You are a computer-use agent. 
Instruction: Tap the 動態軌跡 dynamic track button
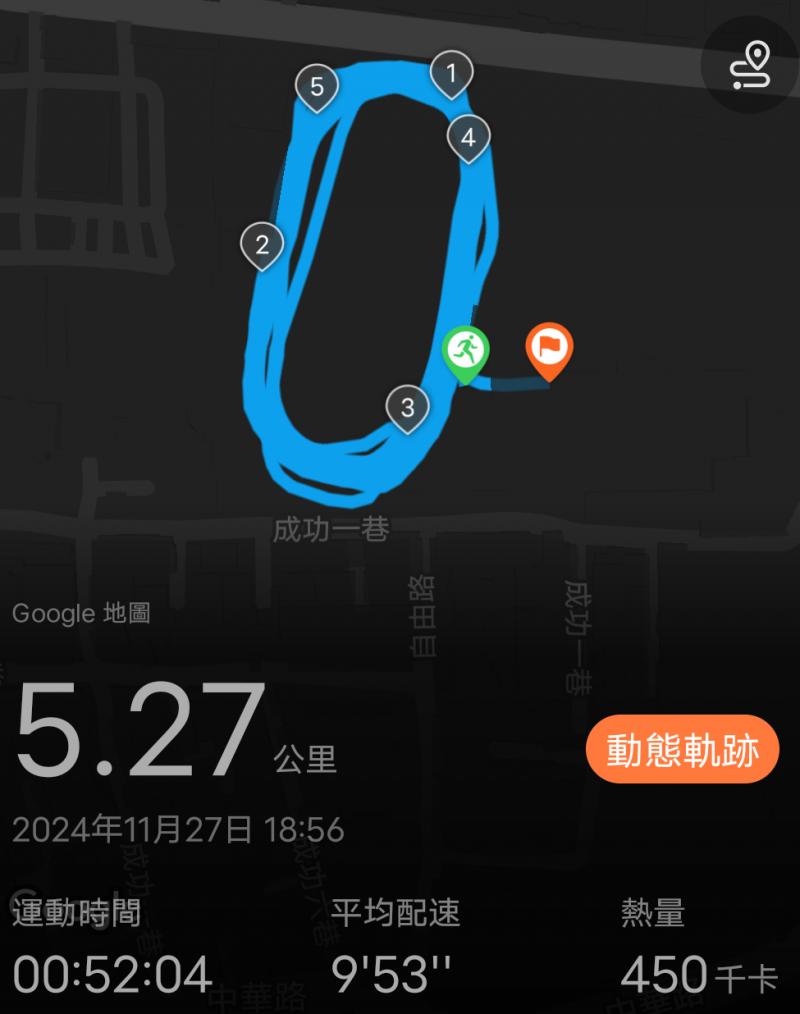tap(682, 750)
